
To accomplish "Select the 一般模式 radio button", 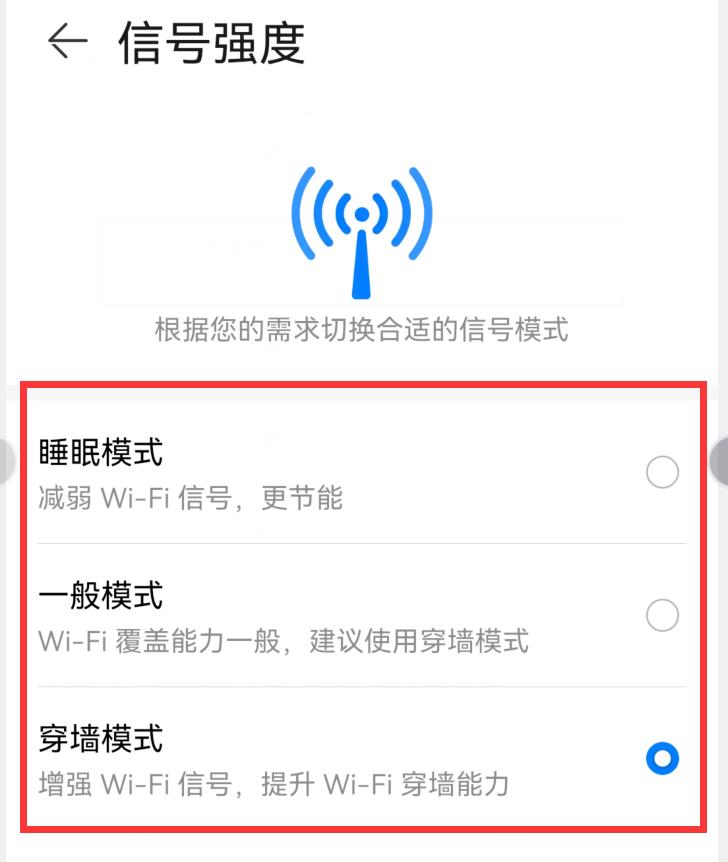I will click(x=662, y=616).
